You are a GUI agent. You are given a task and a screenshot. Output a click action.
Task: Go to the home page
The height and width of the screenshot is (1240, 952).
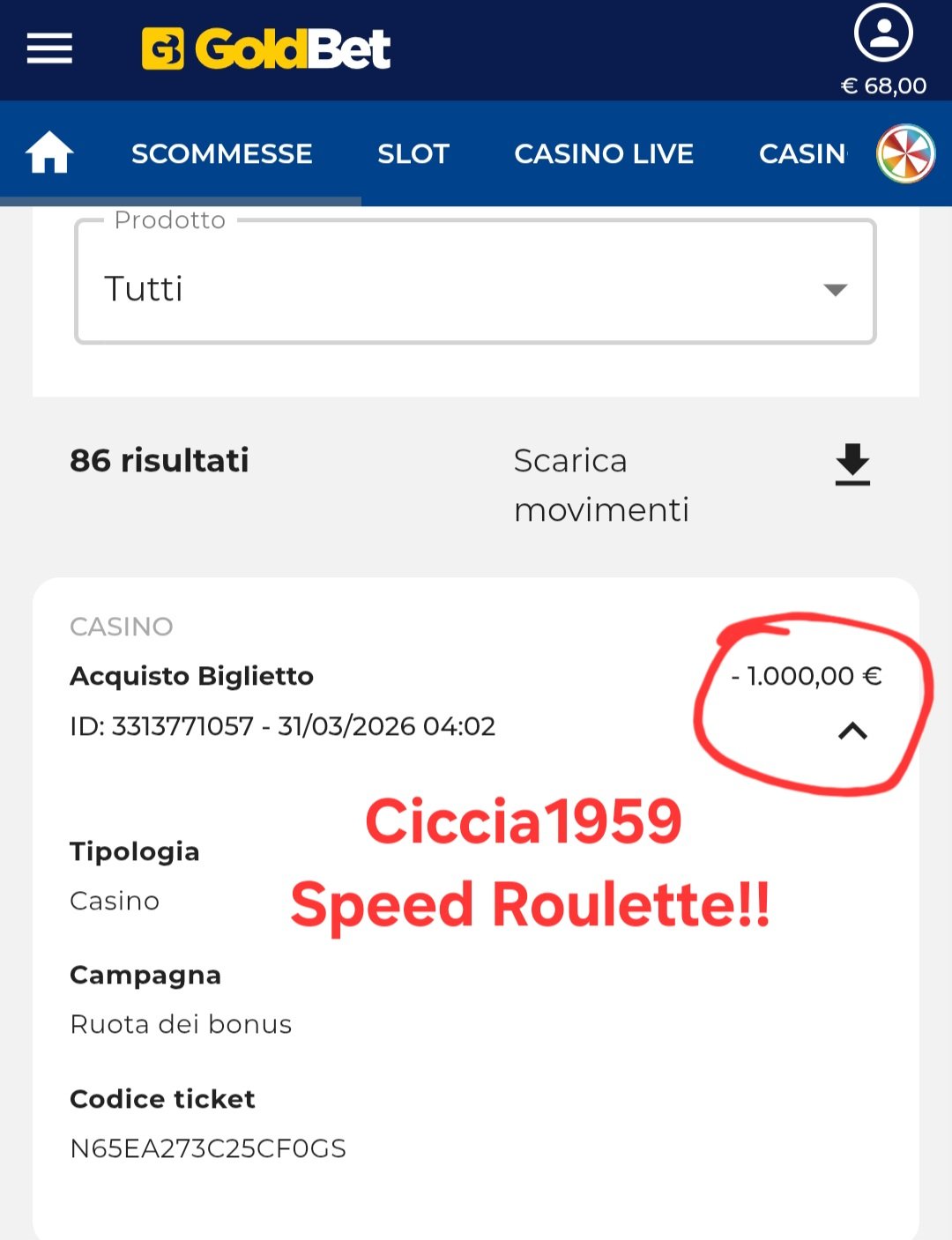point(49,152)
